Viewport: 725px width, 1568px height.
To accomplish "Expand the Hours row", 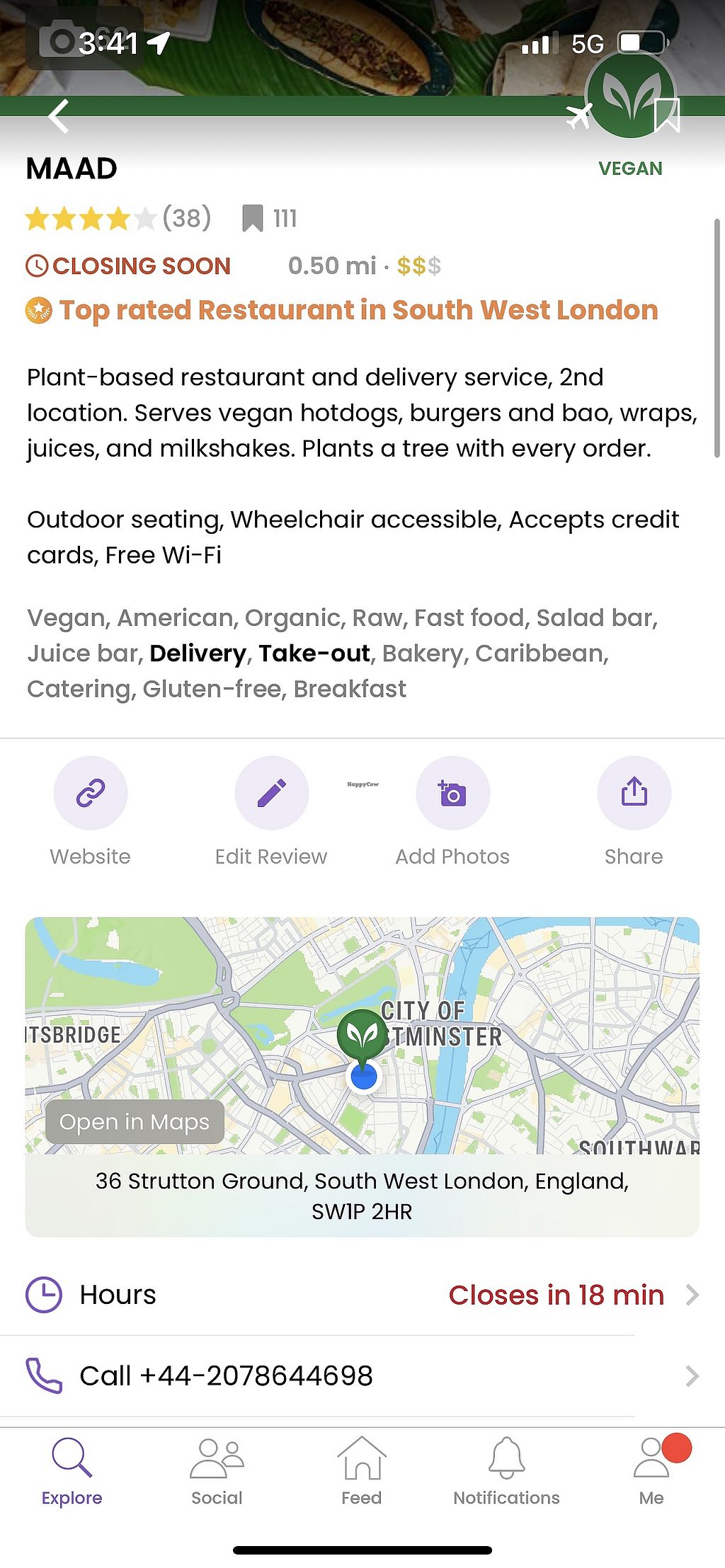I will [362, 1295].
